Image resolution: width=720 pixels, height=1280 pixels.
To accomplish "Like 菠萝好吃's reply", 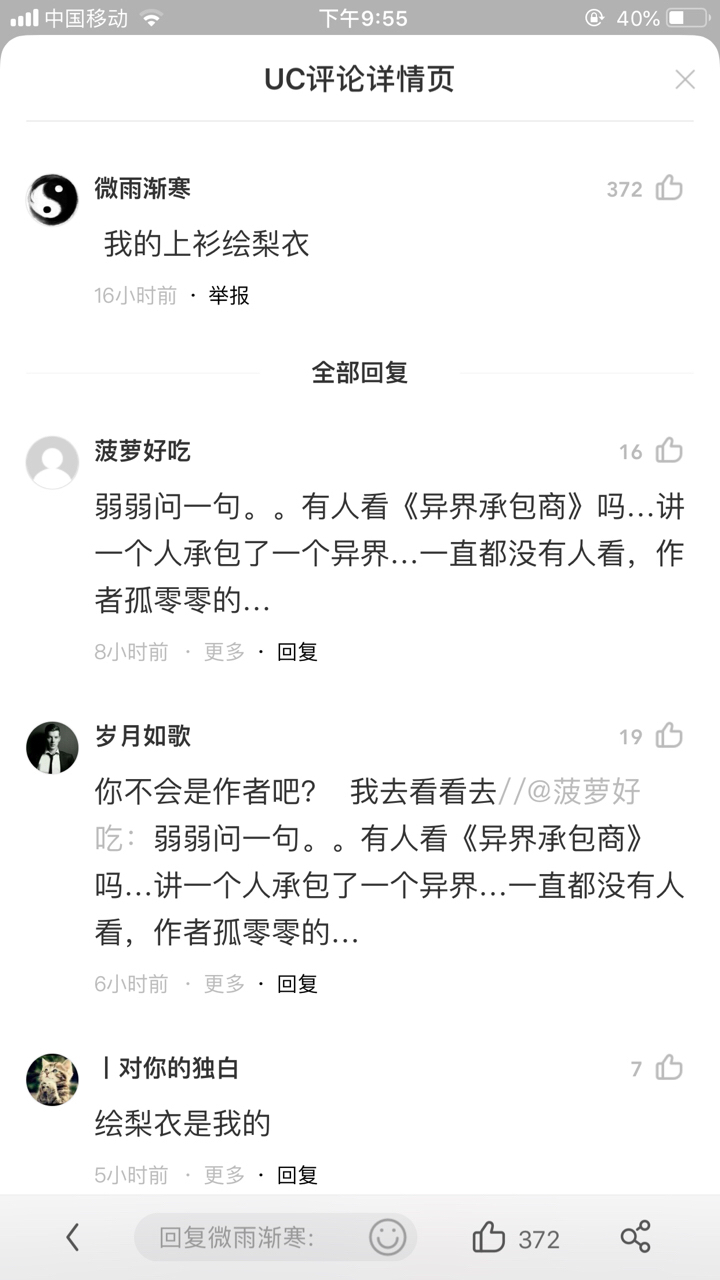I will (x=669, y=451).
